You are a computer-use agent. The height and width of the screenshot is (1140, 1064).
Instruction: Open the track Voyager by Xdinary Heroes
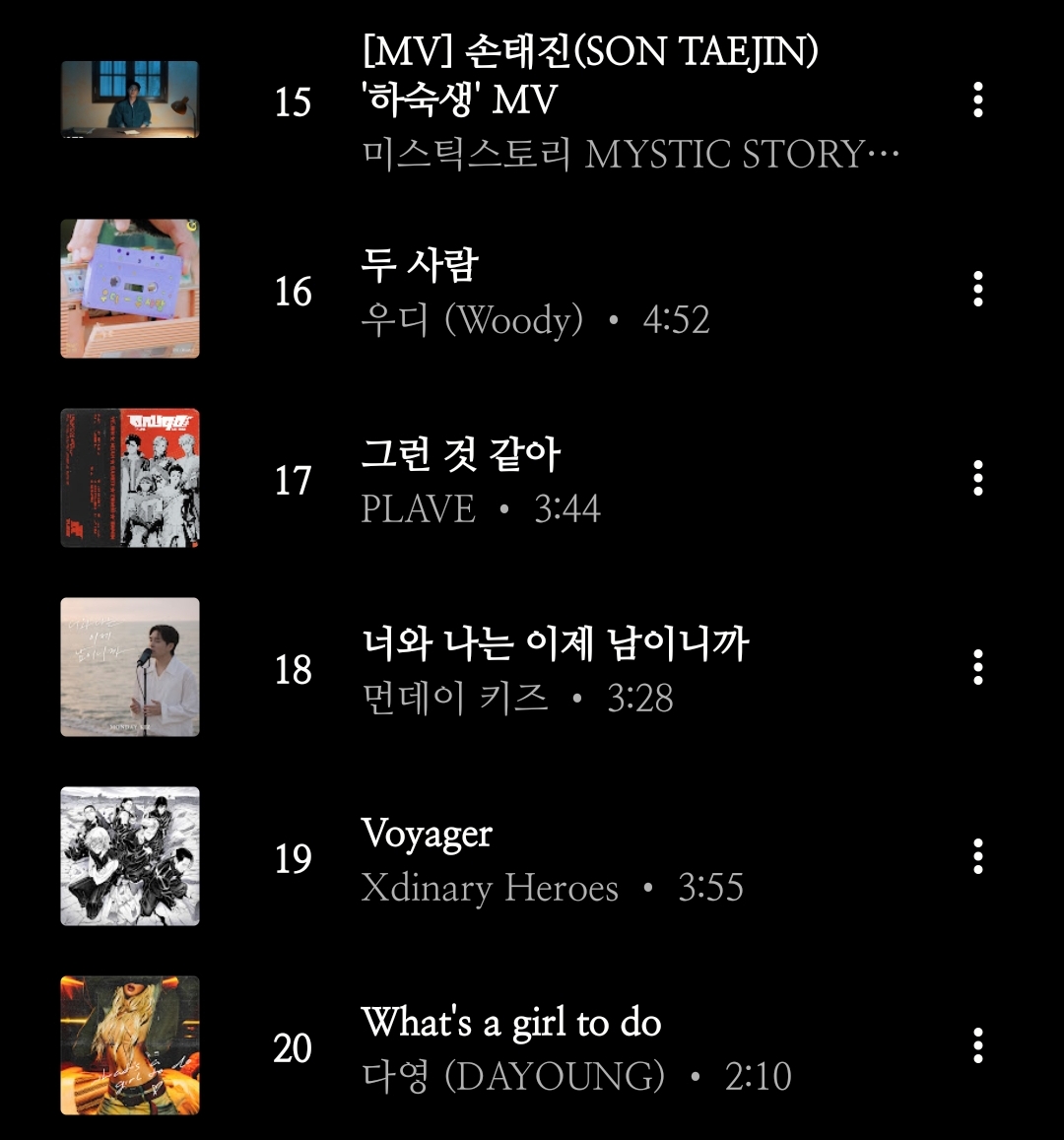click(428, 833)
